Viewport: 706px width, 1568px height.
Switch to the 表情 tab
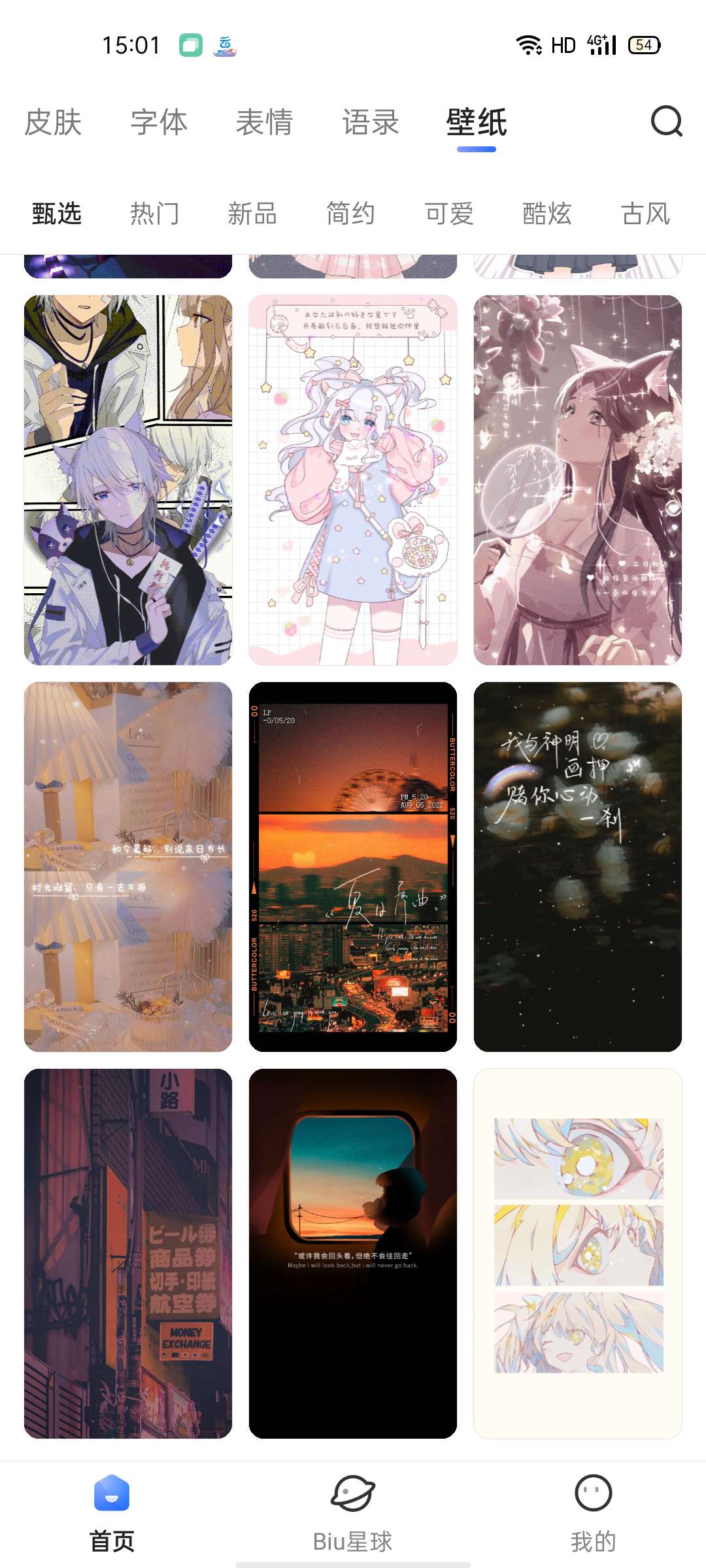click(264, 123)
